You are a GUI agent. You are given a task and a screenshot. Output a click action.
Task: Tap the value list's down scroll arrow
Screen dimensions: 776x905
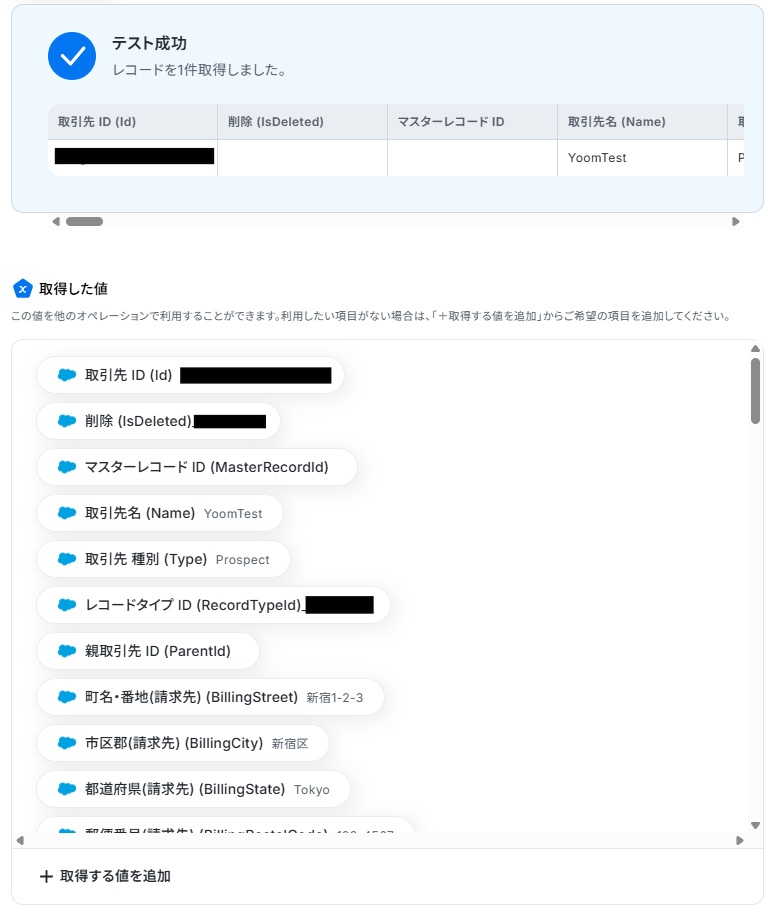756,825
